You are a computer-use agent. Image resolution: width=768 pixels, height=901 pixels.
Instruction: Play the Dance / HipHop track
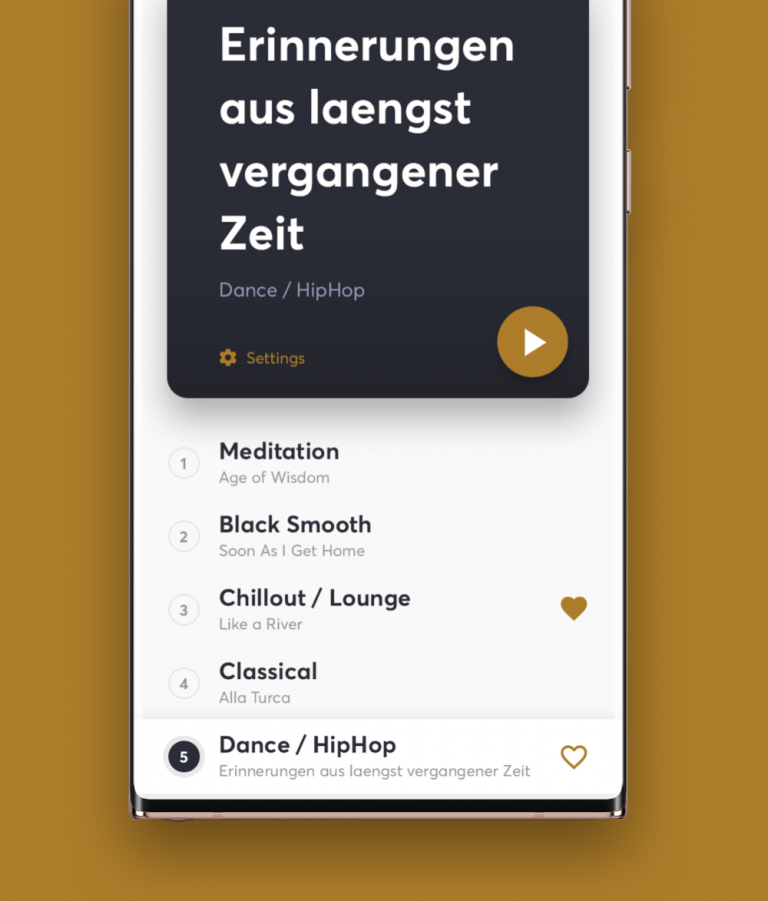coord(532,342)
